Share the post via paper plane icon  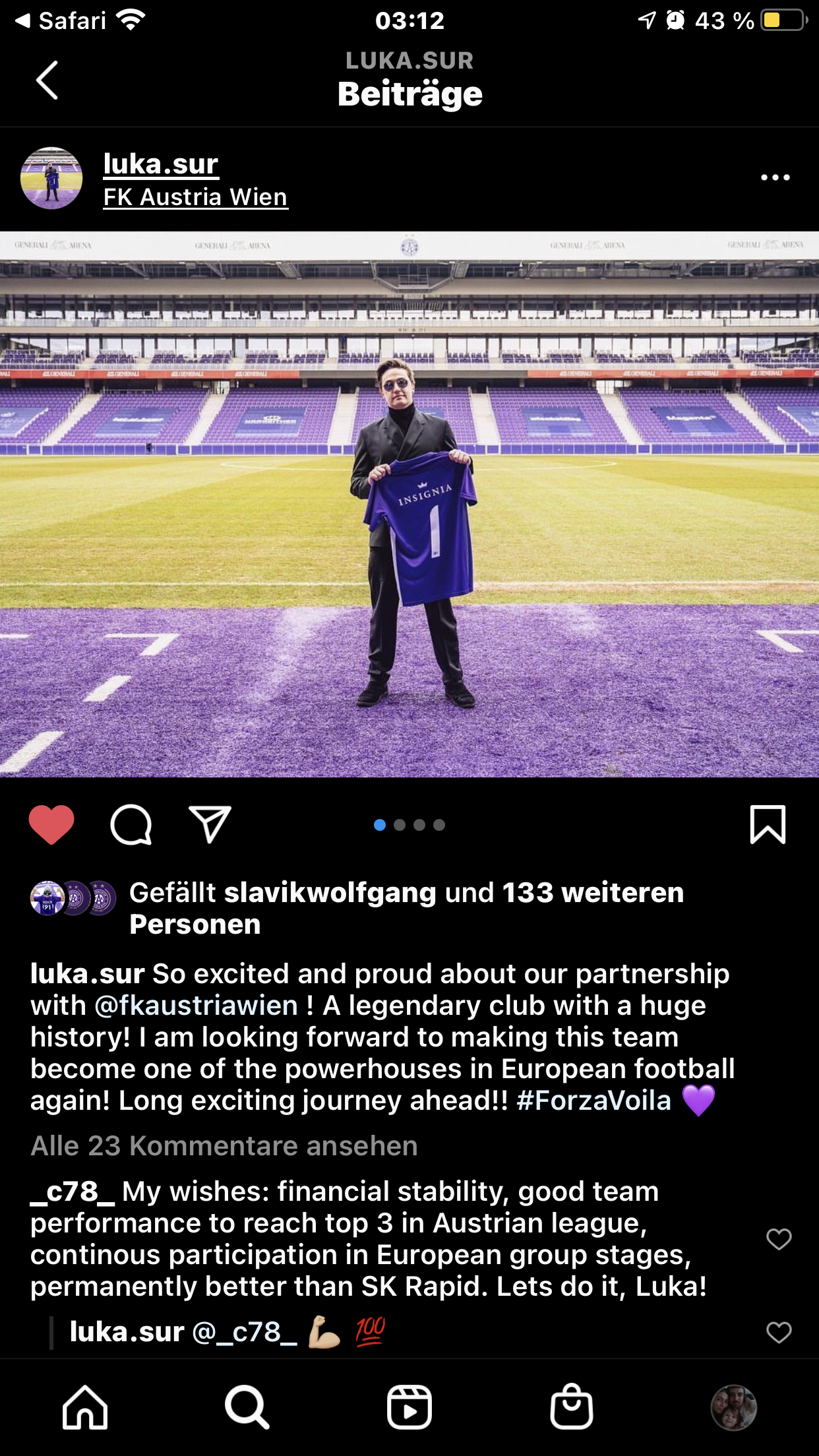[210, 824]
